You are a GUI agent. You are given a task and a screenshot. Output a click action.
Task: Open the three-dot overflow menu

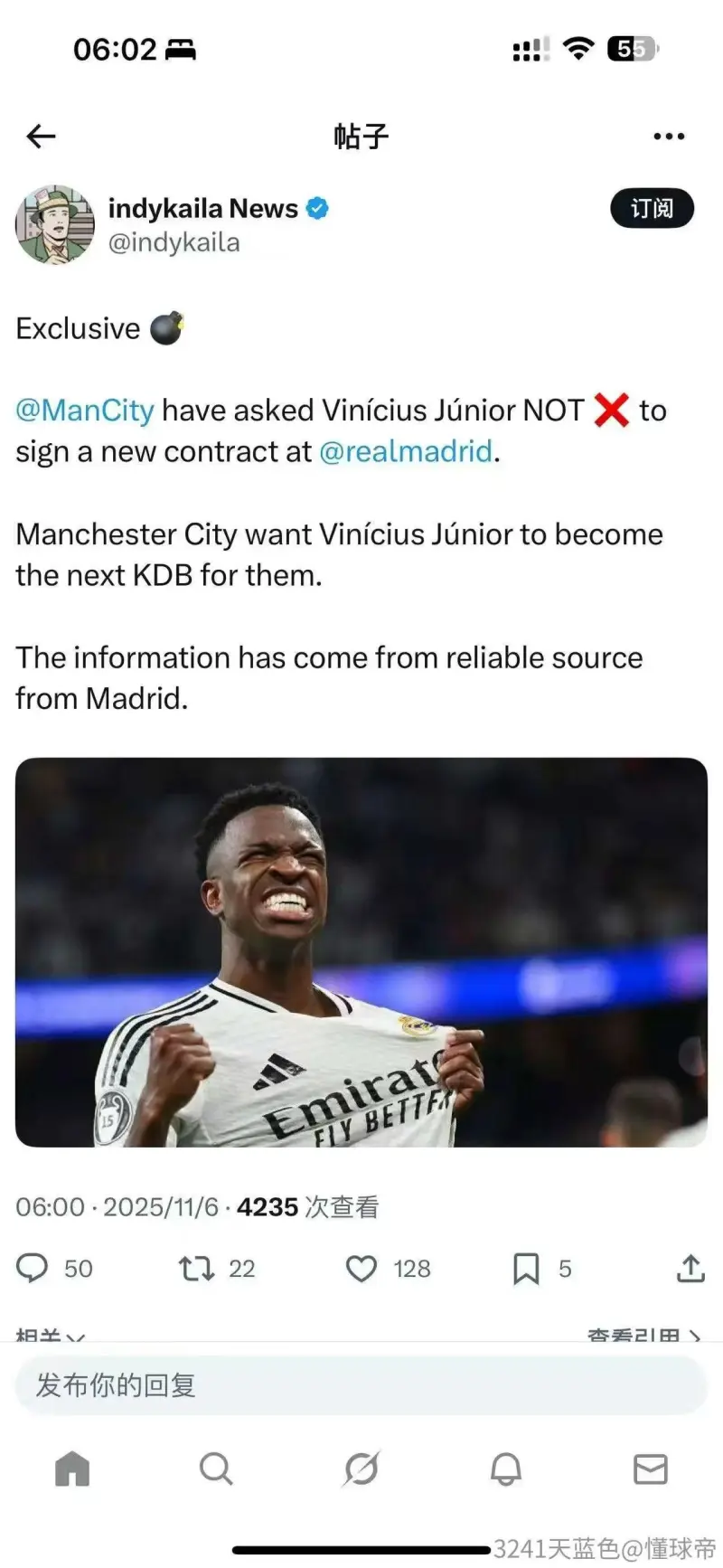(668, 137)
